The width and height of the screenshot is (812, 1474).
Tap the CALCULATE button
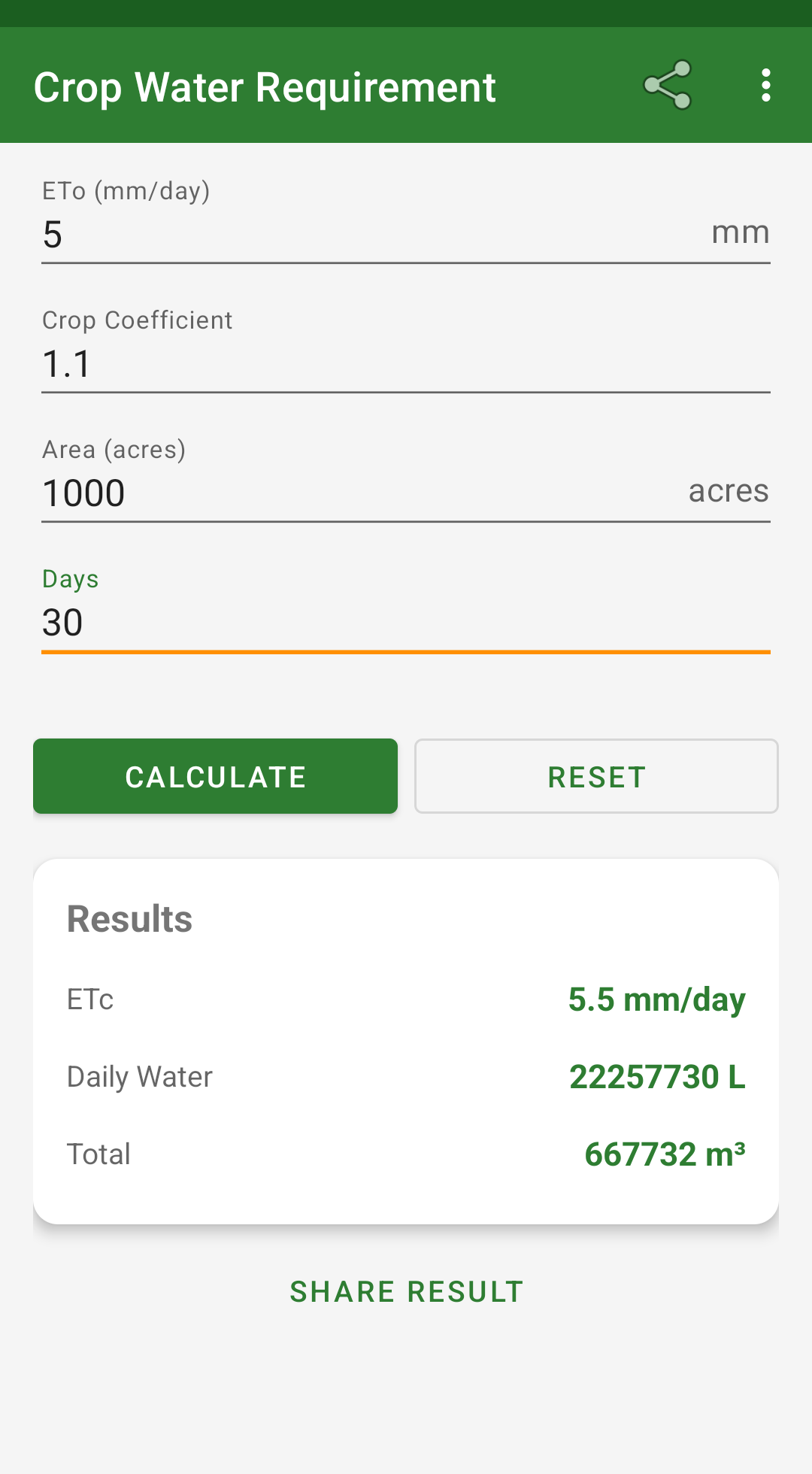[215, 776]
